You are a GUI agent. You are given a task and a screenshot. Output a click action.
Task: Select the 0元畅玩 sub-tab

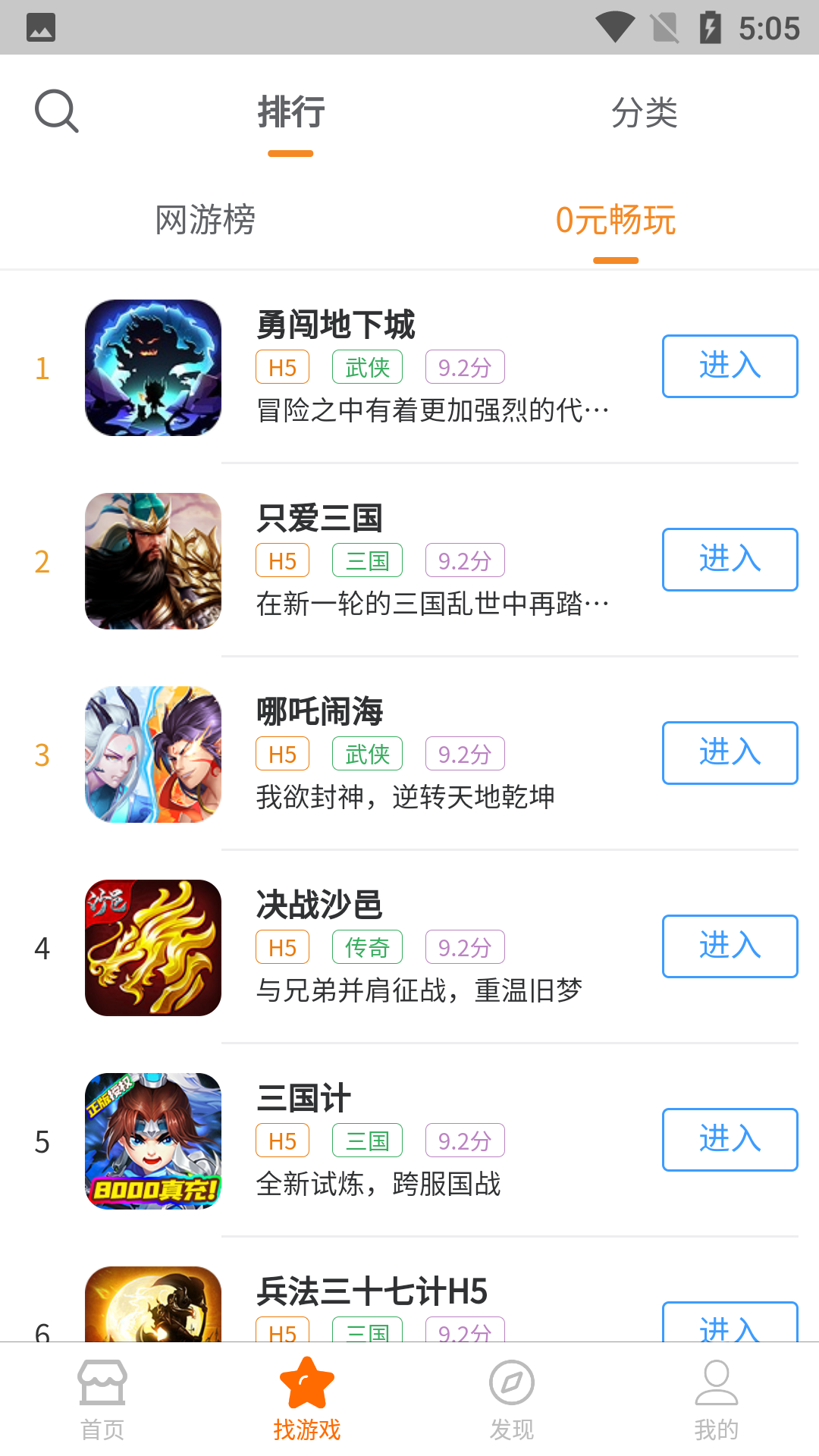coord(616,220)
